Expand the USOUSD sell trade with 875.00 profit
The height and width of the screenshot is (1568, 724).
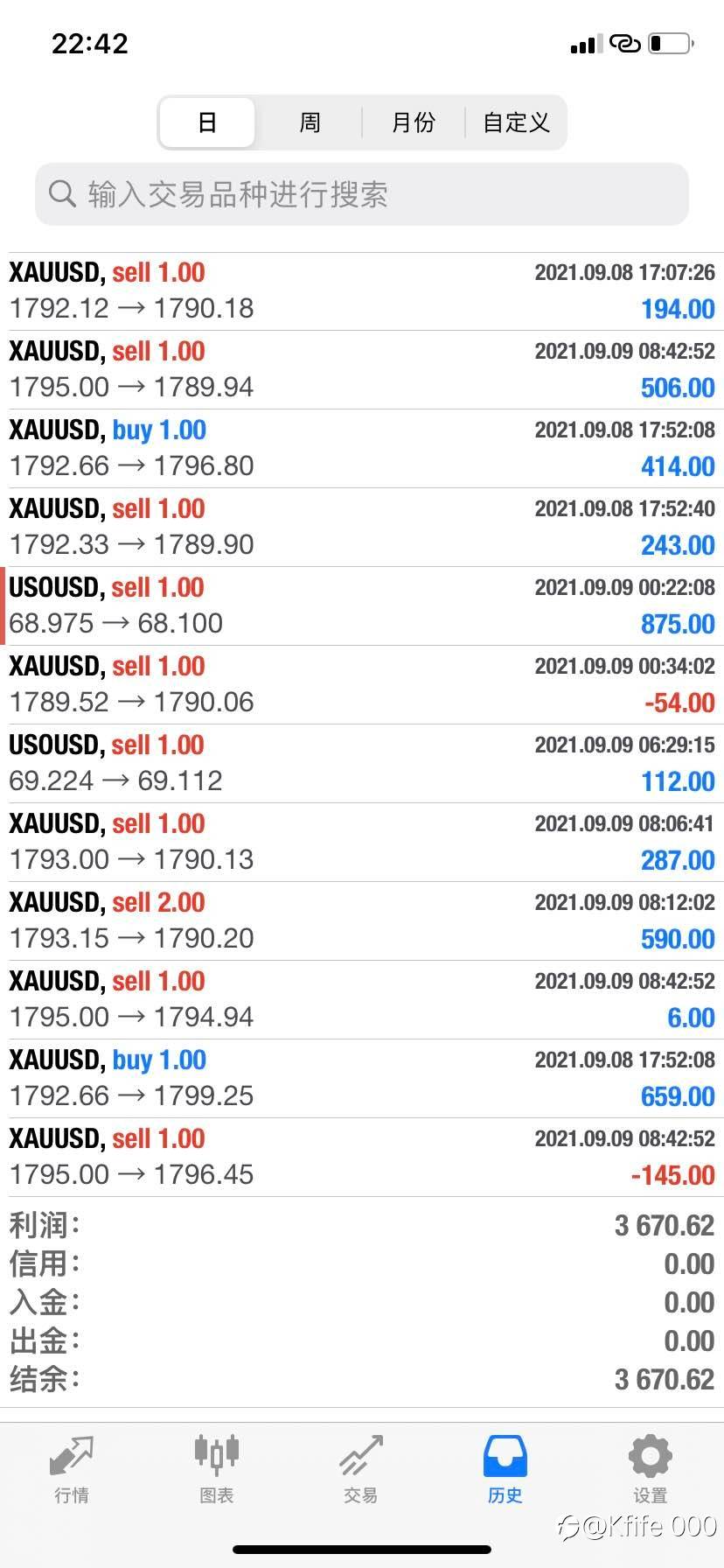362,605
